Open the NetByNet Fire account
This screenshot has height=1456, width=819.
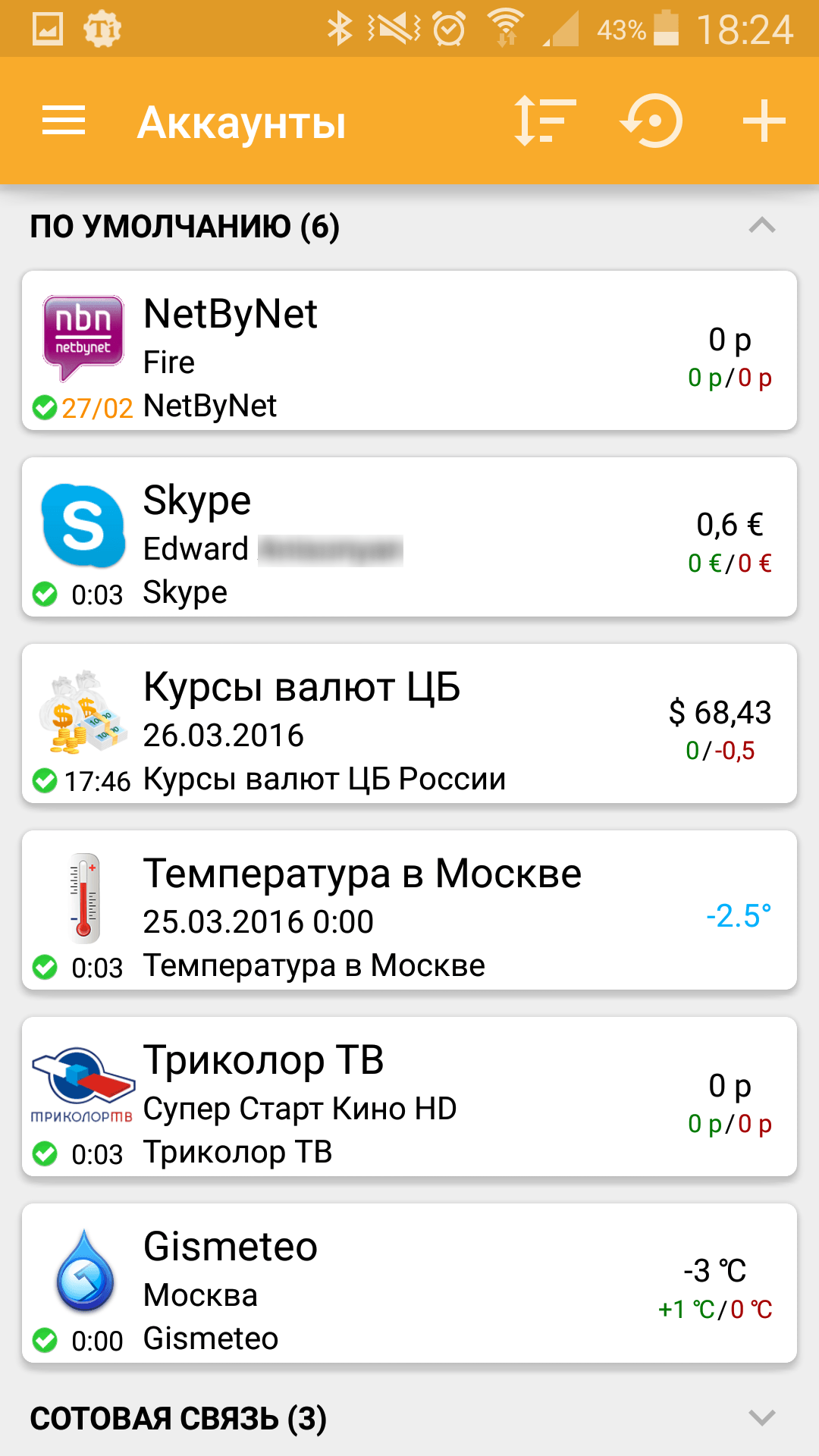coord(409,350)
